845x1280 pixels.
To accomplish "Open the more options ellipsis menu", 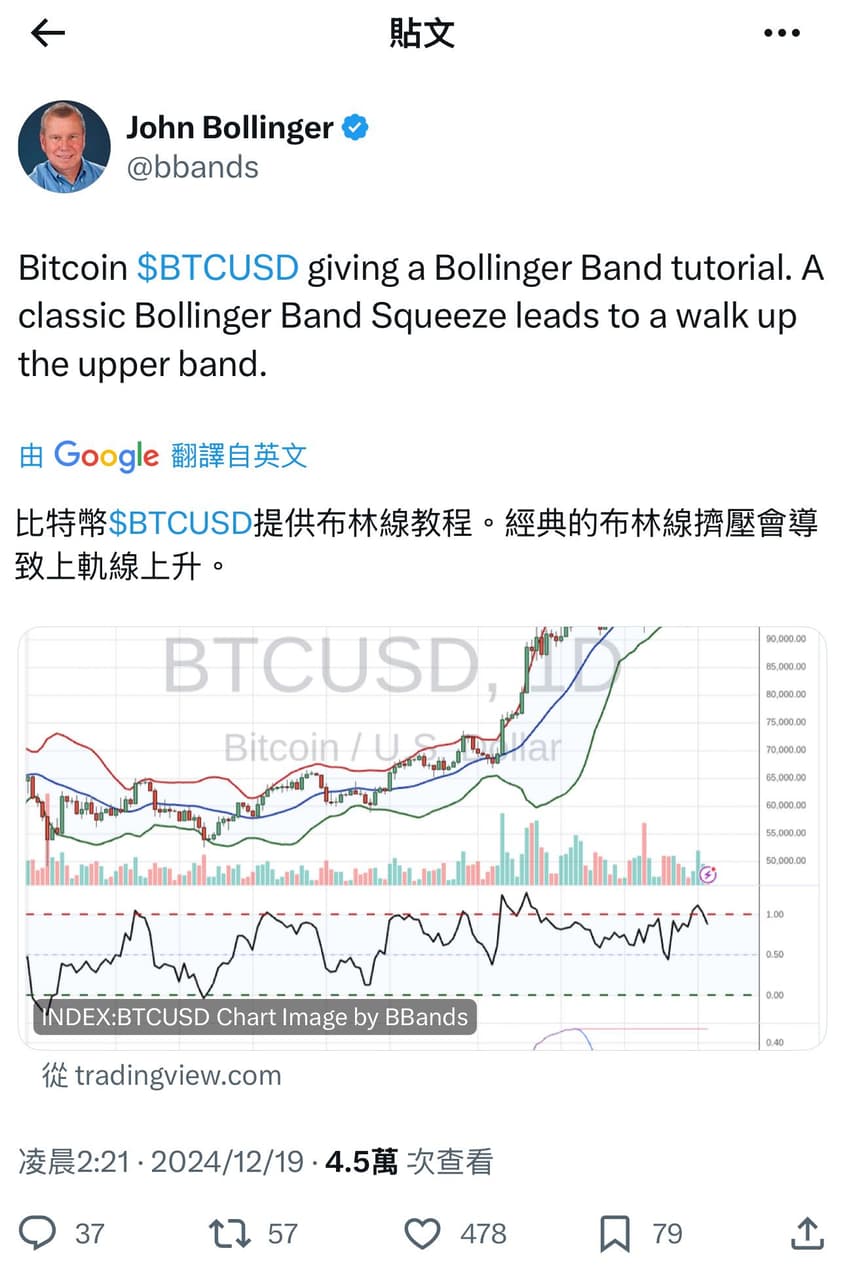I will pos(781,33).
